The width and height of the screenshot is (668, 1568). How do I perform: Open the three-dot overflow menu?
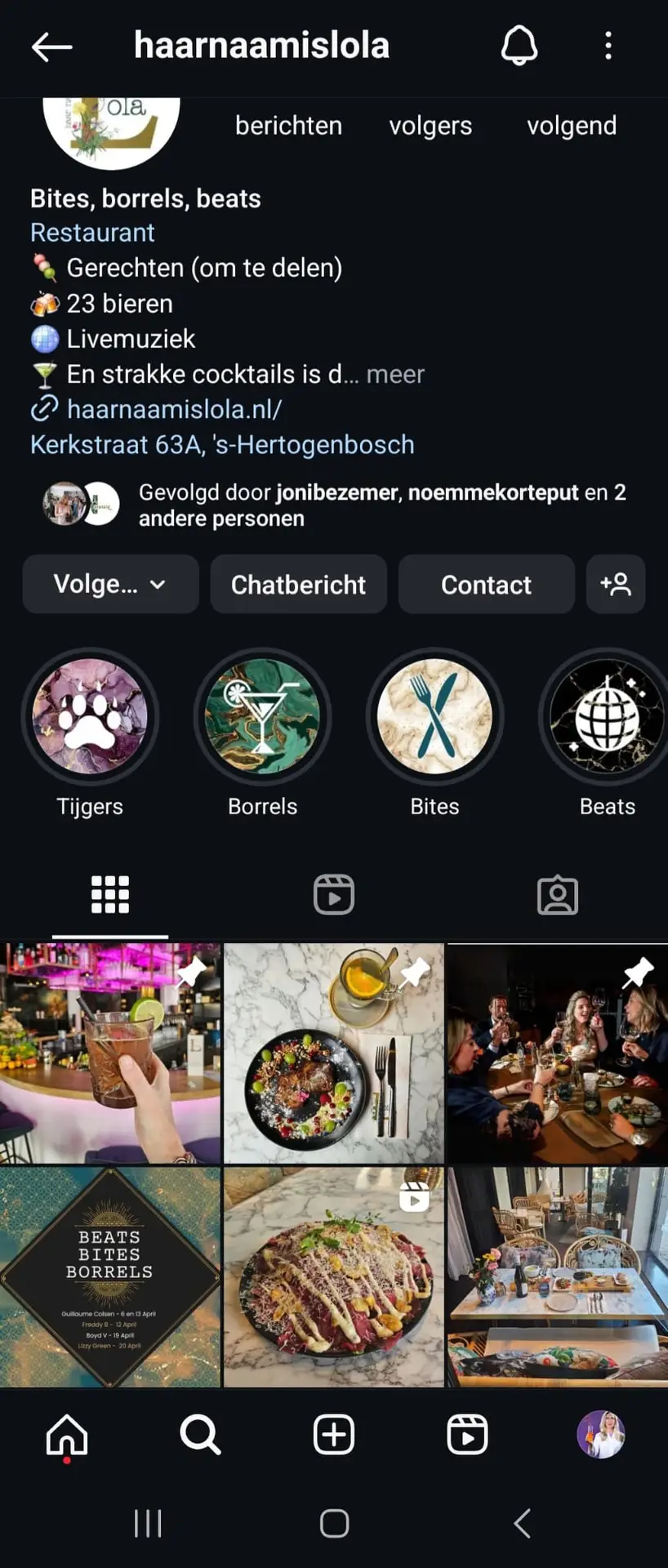point(608,46)
